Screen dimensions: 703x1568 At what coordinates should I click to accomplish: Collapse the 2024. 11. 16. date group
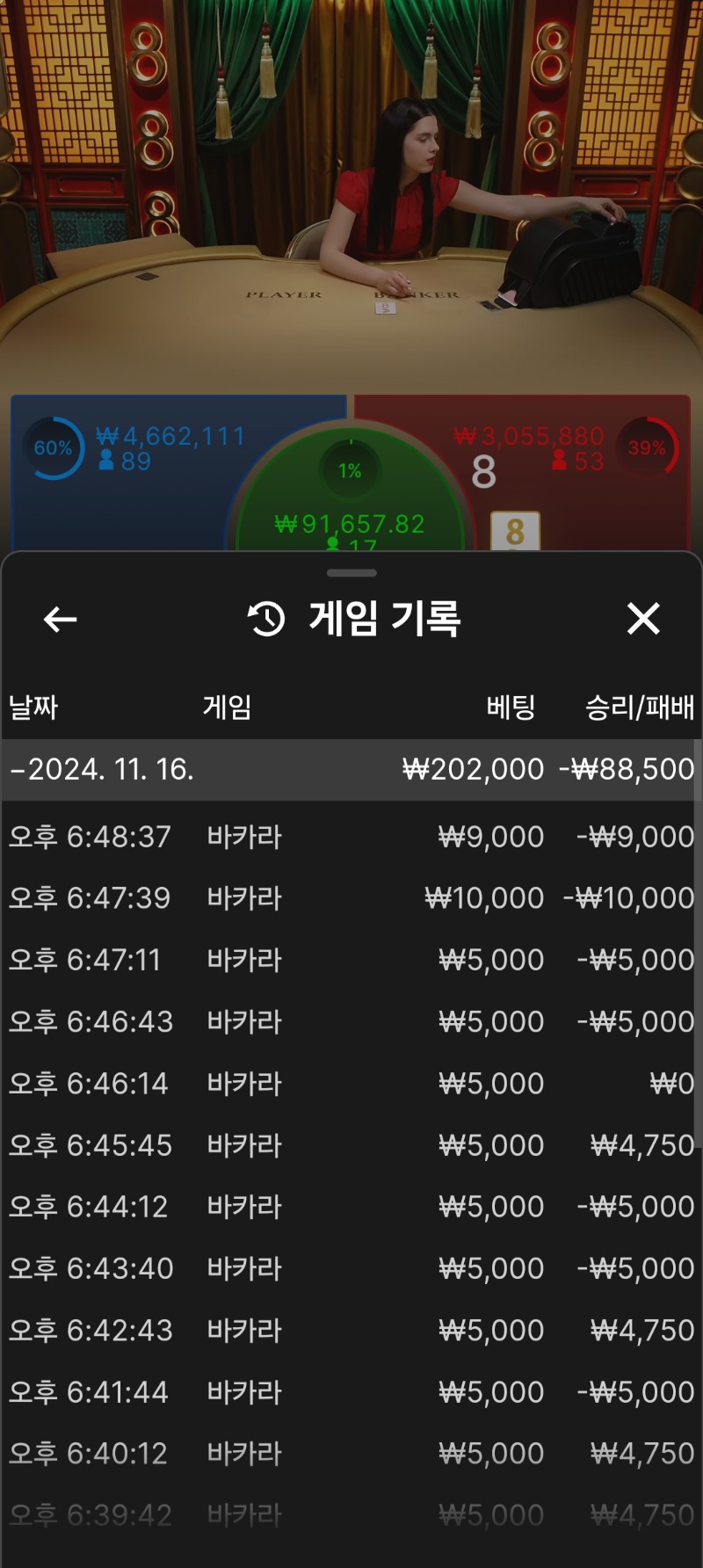click(x=102, y=770)
